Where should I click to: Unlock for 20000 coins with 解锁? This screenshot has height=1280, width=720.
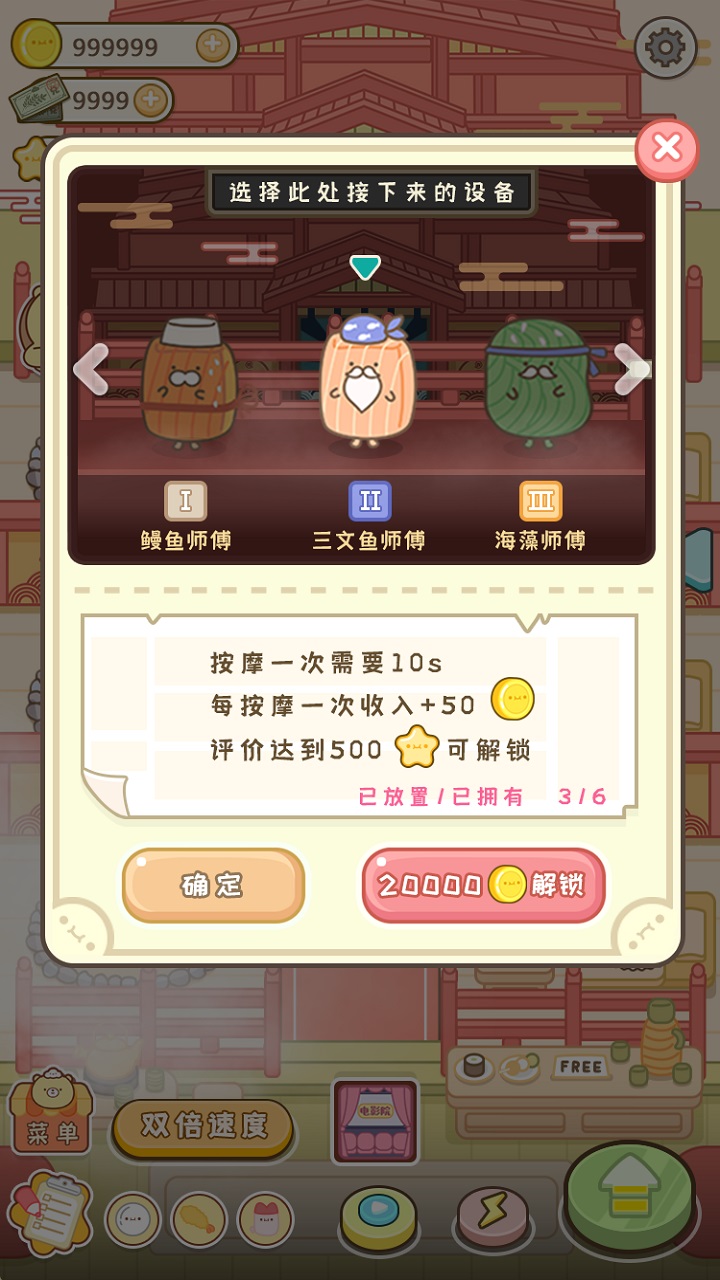point(483,885)
